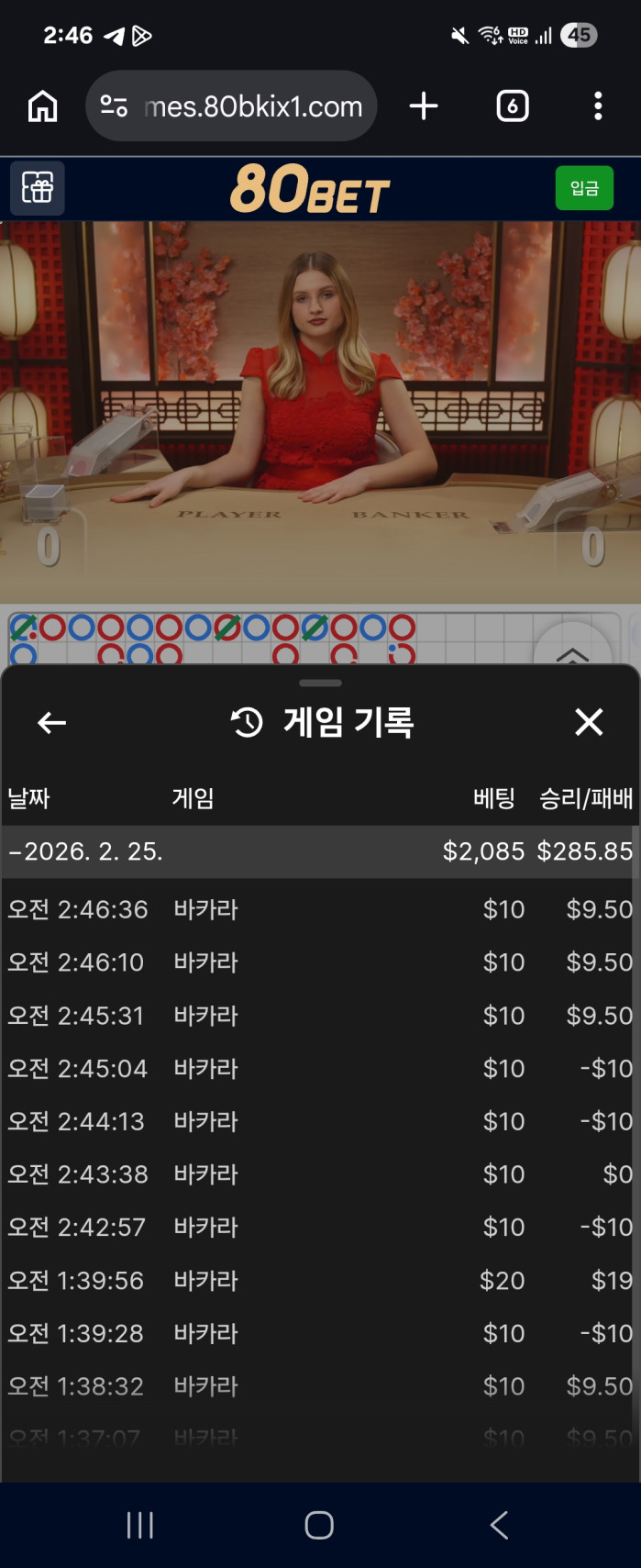The width and height of the screenshot is (641, 1568).
Task: Expand the roadmap with the up chevron
Action: coord(572,652)
